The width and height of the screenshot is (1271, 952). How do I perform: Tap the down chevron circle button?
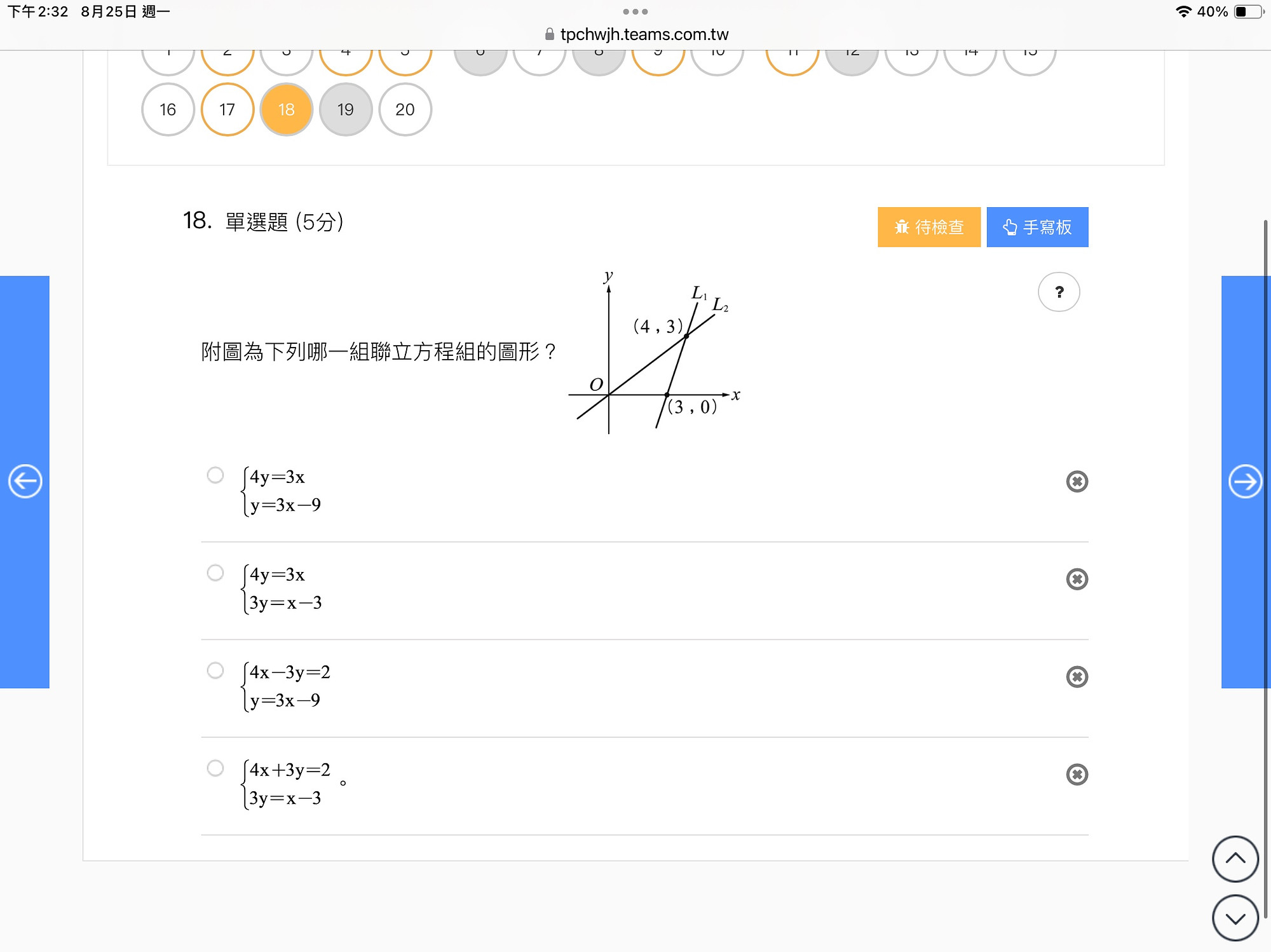point(1235,918)
